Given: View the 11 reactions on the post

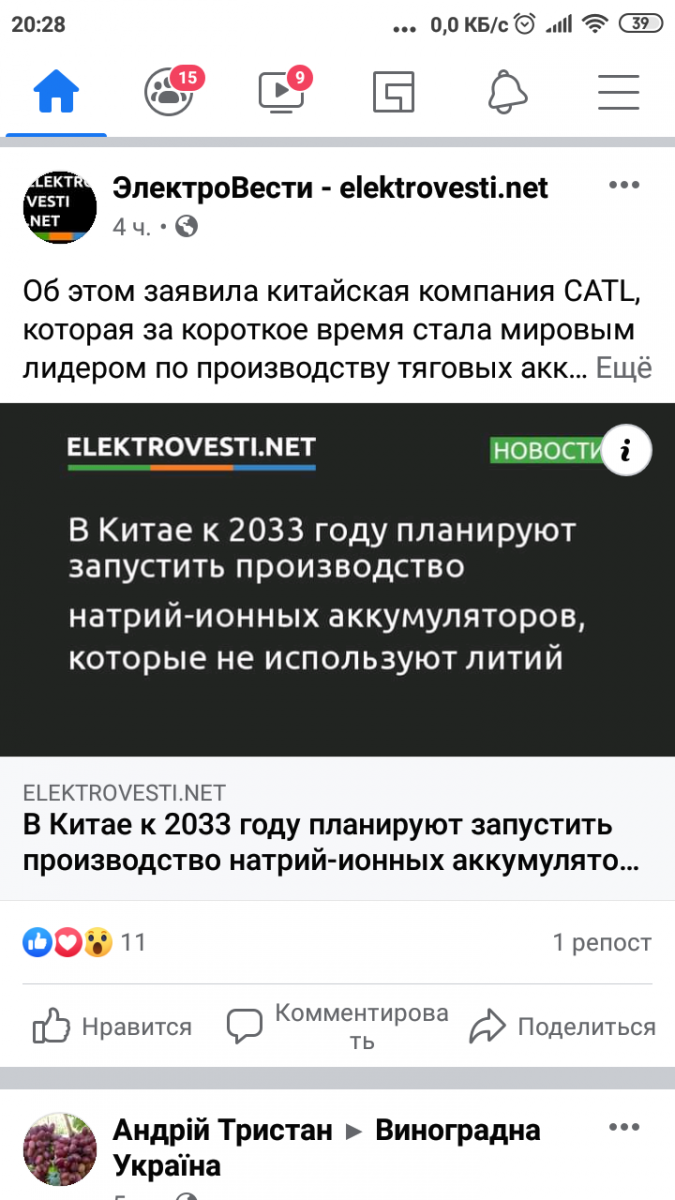Looking at the screenshot, I should 84,942.
